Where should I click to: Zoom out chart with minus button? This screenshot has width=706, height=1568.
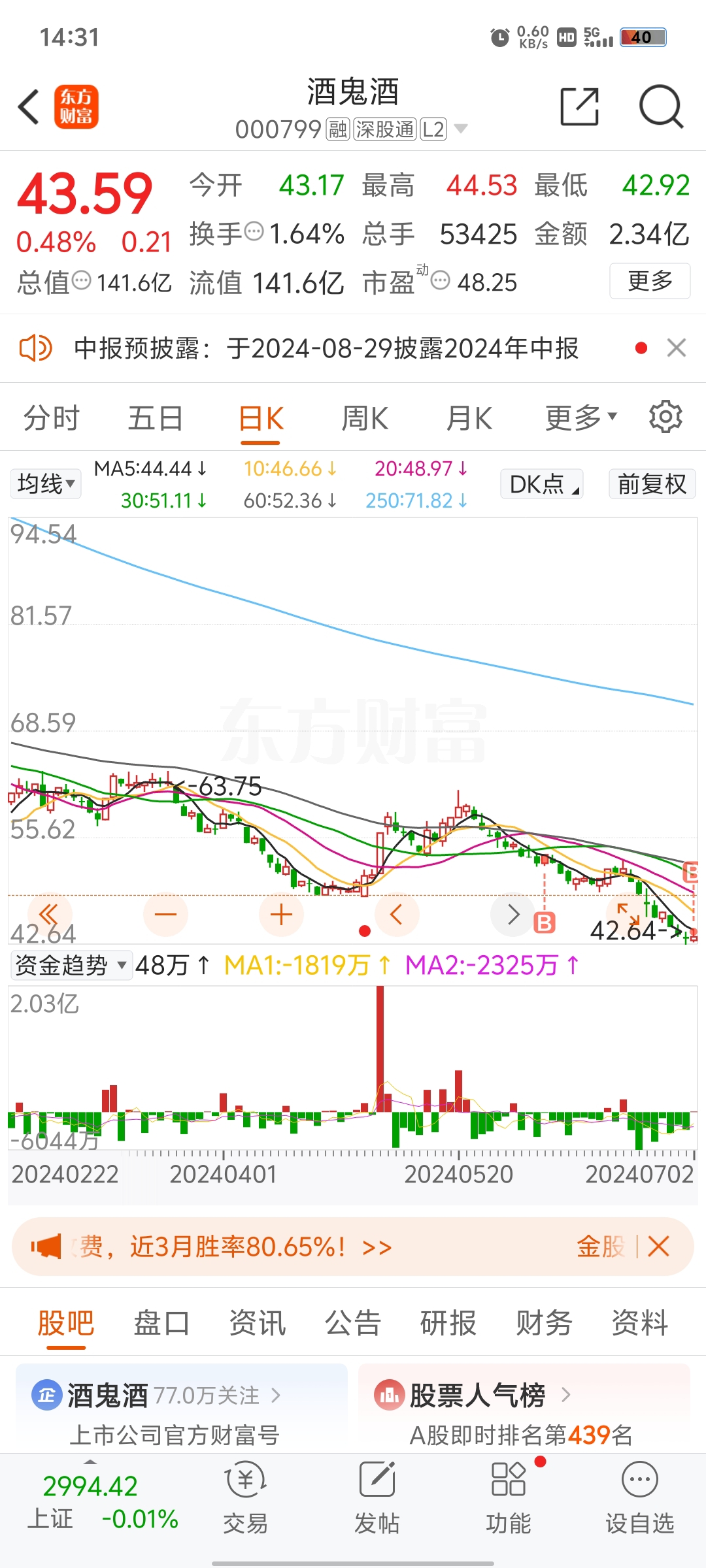[165, 914]
